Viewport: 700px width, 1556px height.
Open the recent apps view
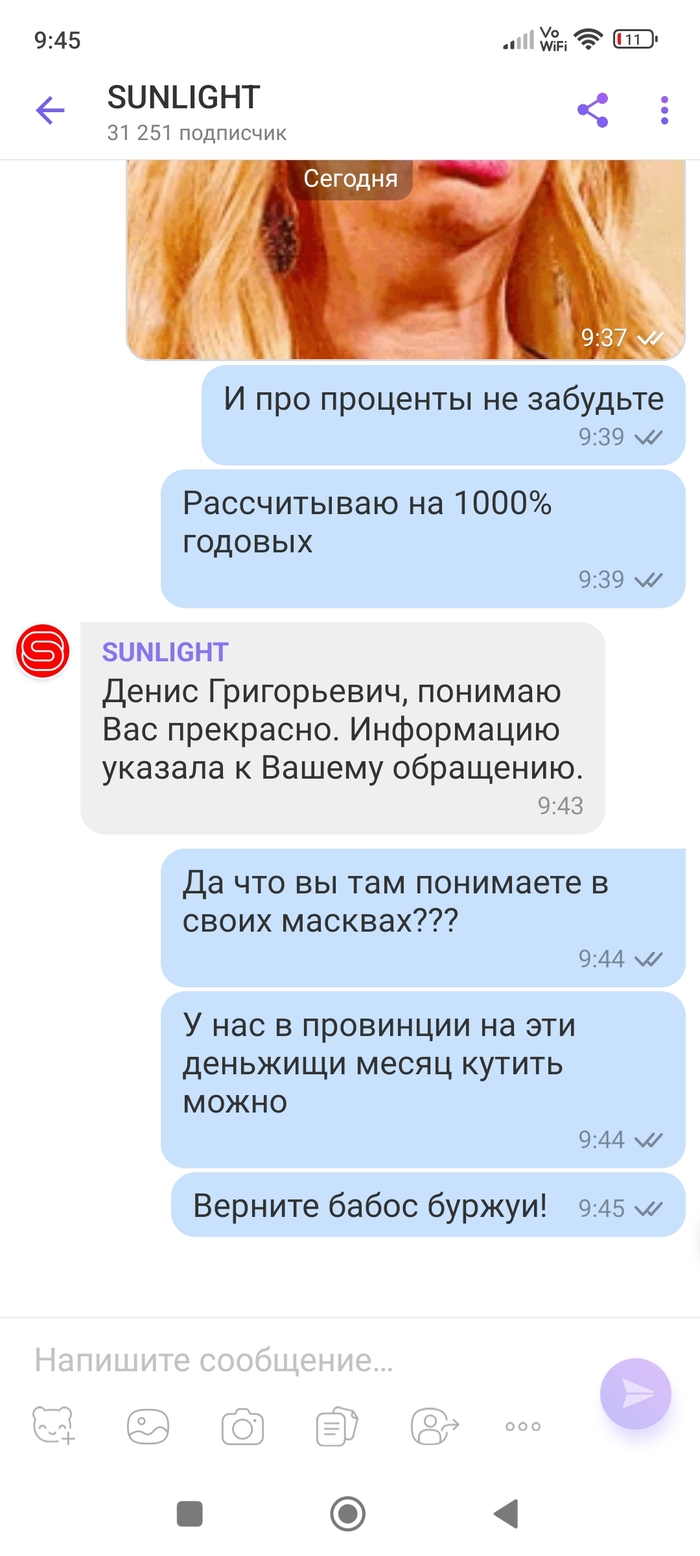(x=190, y=1514)
